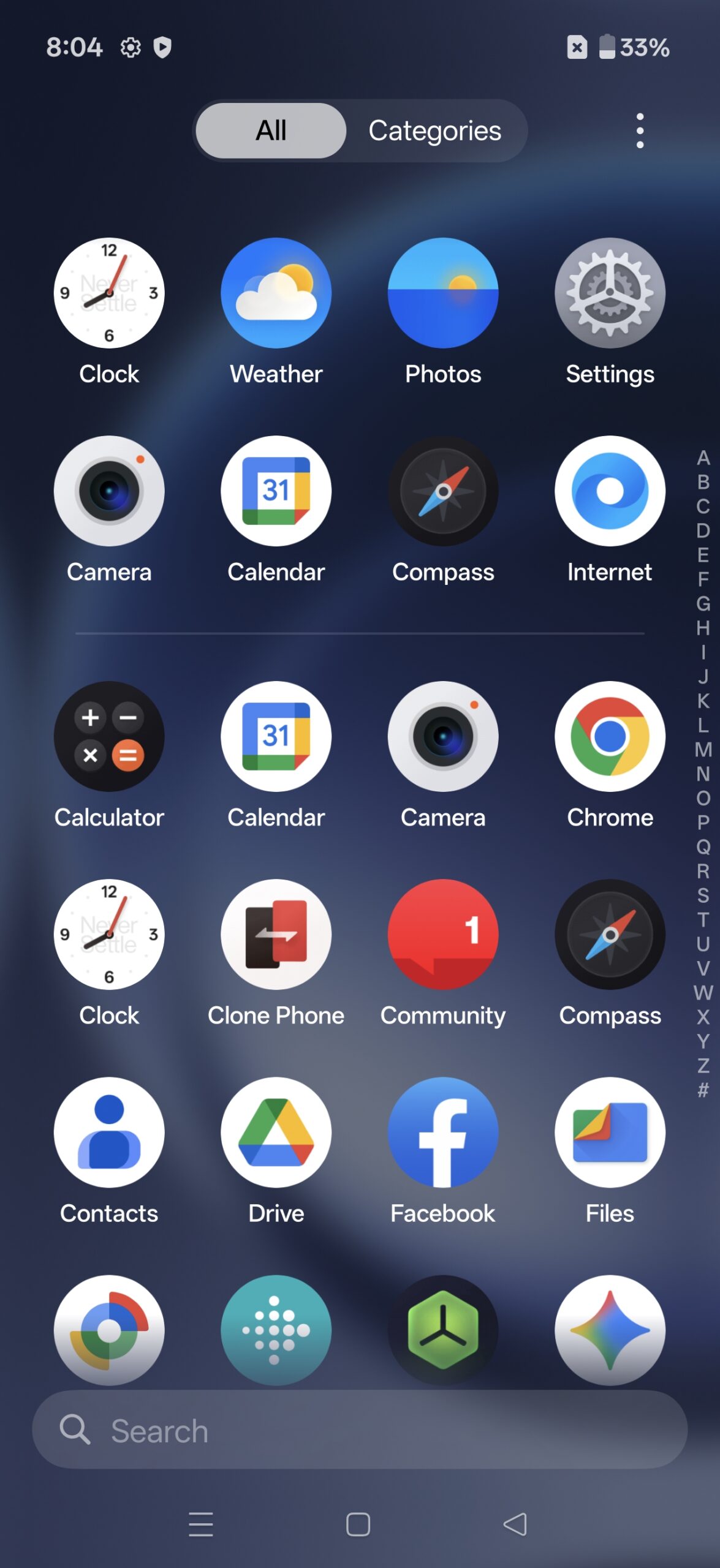Open the Photos app
720x1568 pixels.
tap(443, 294)
